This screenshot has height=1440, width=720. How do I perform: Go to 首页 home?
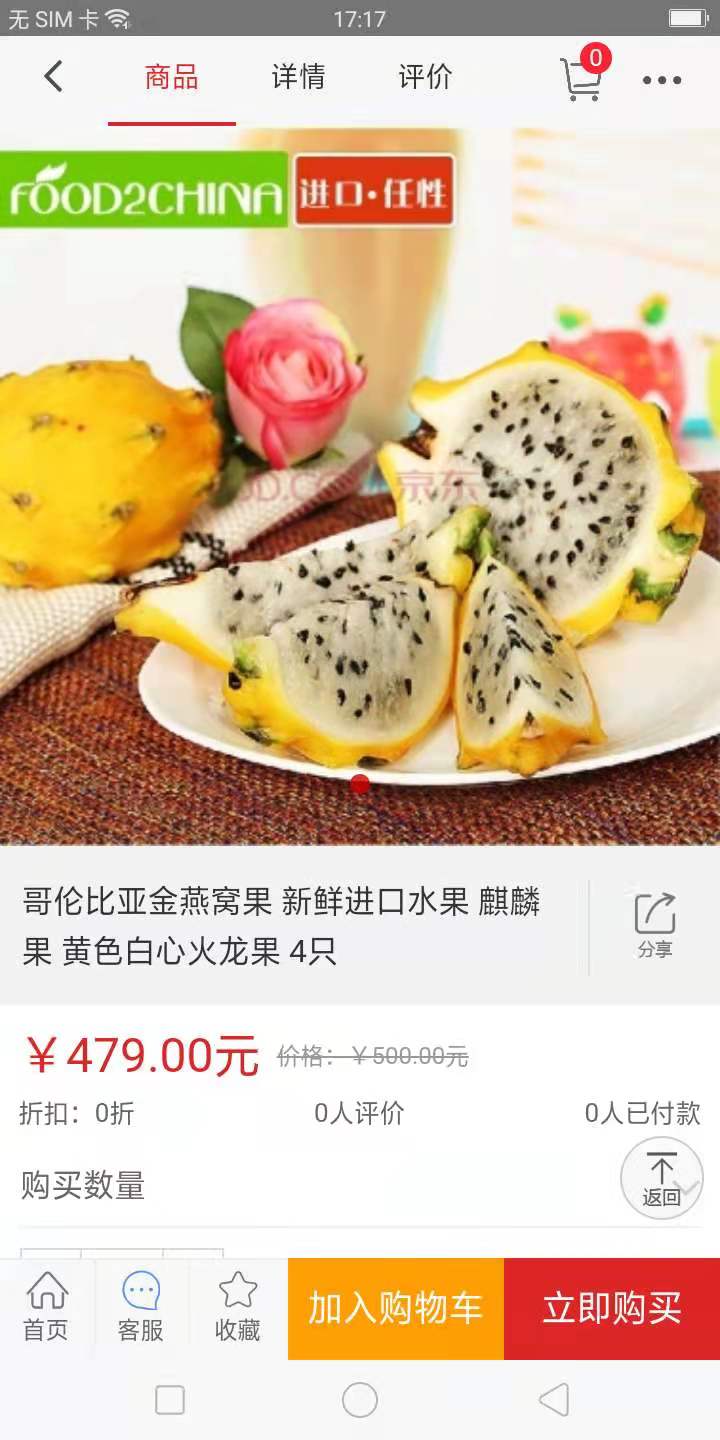click(x=46, y=1307)
